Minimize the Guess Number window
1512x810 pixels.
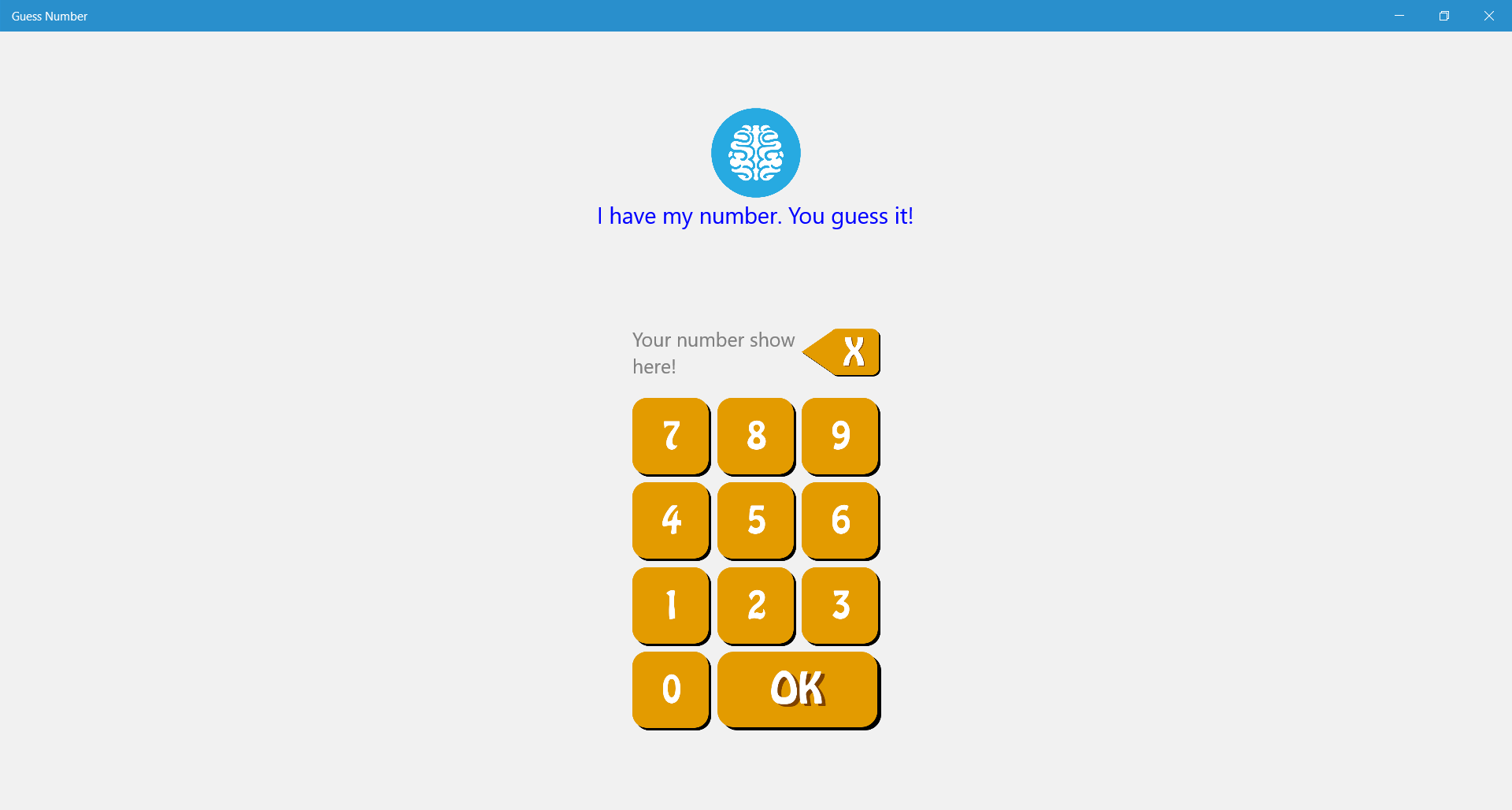1399,16
